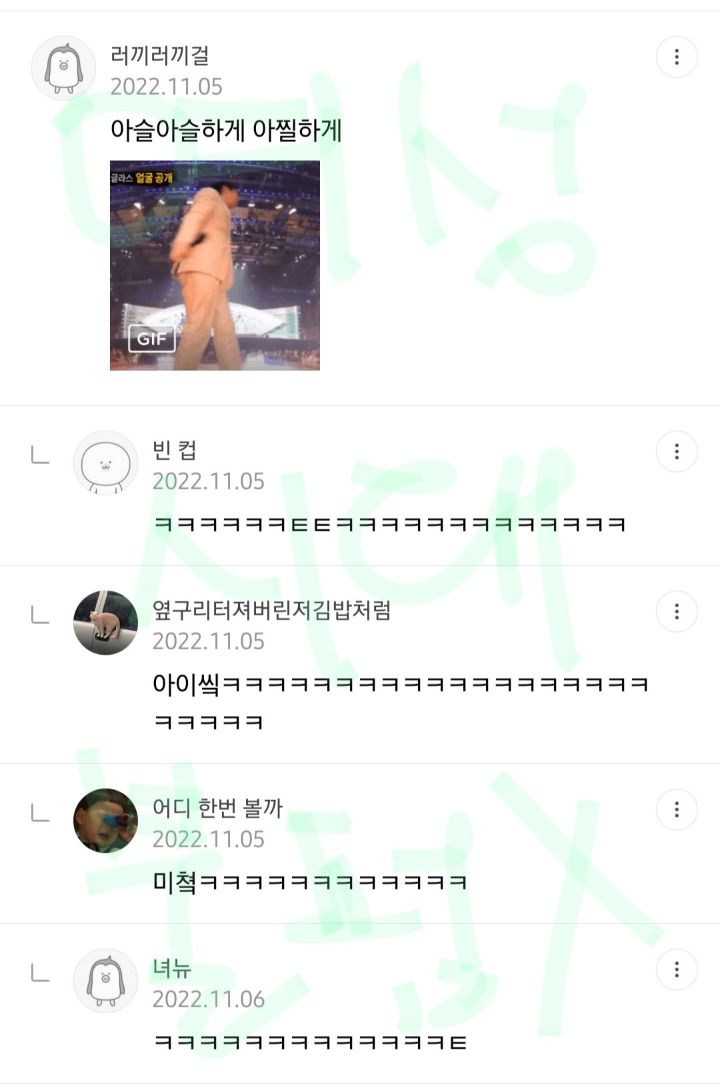This screenshot has width=720, height=1090.
Task: View 어디 한번 볼까's profile avatar
Action: point(105,821)
